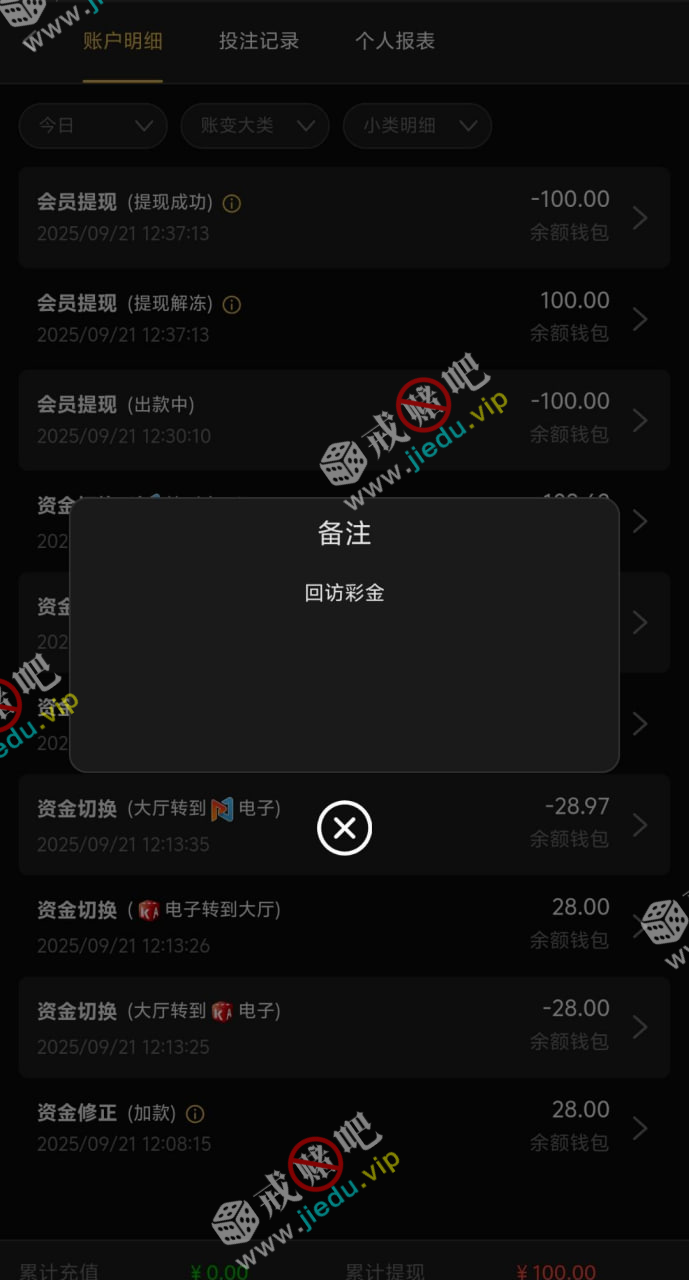
Task: Select the 账户明细 tab
Action: 122,41
